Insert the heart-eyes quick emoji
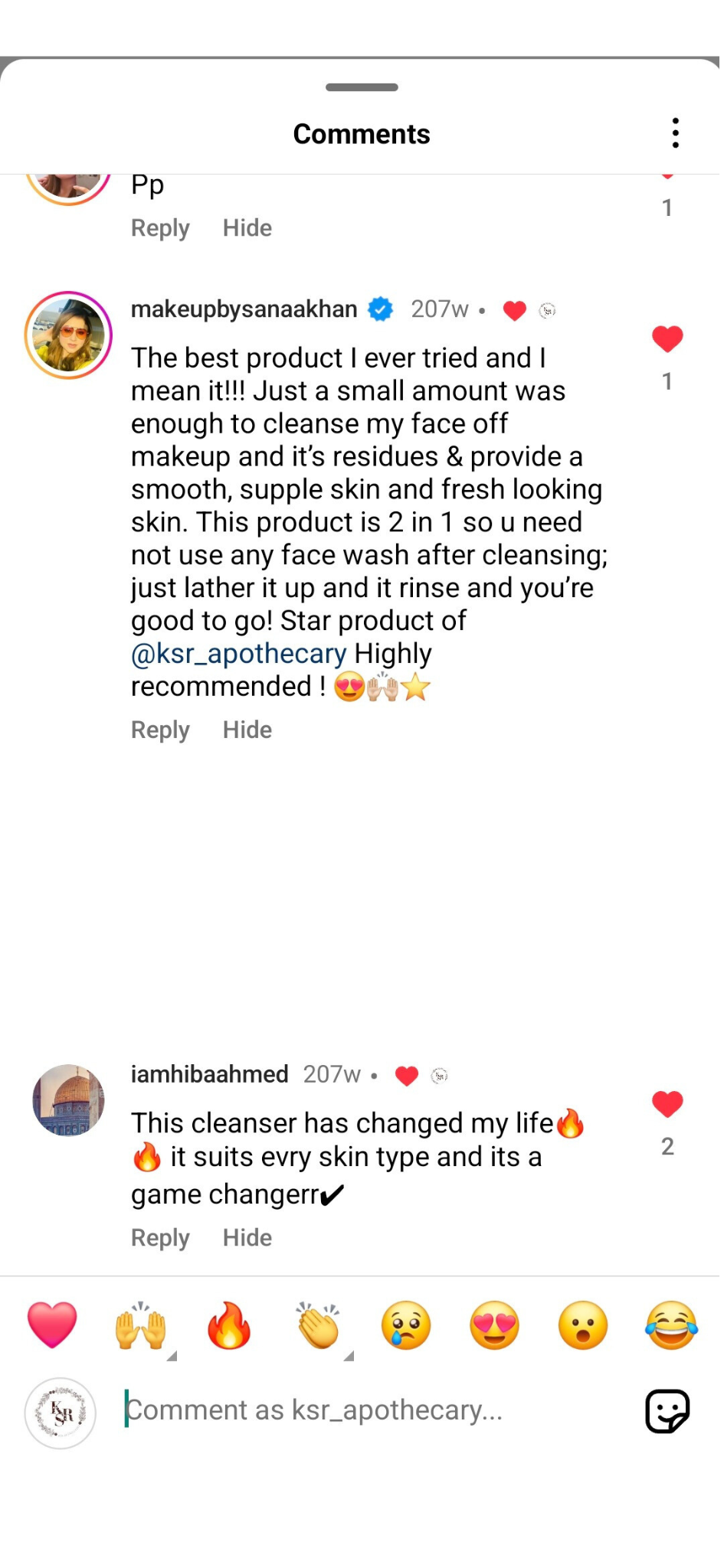 (494, 1325)
